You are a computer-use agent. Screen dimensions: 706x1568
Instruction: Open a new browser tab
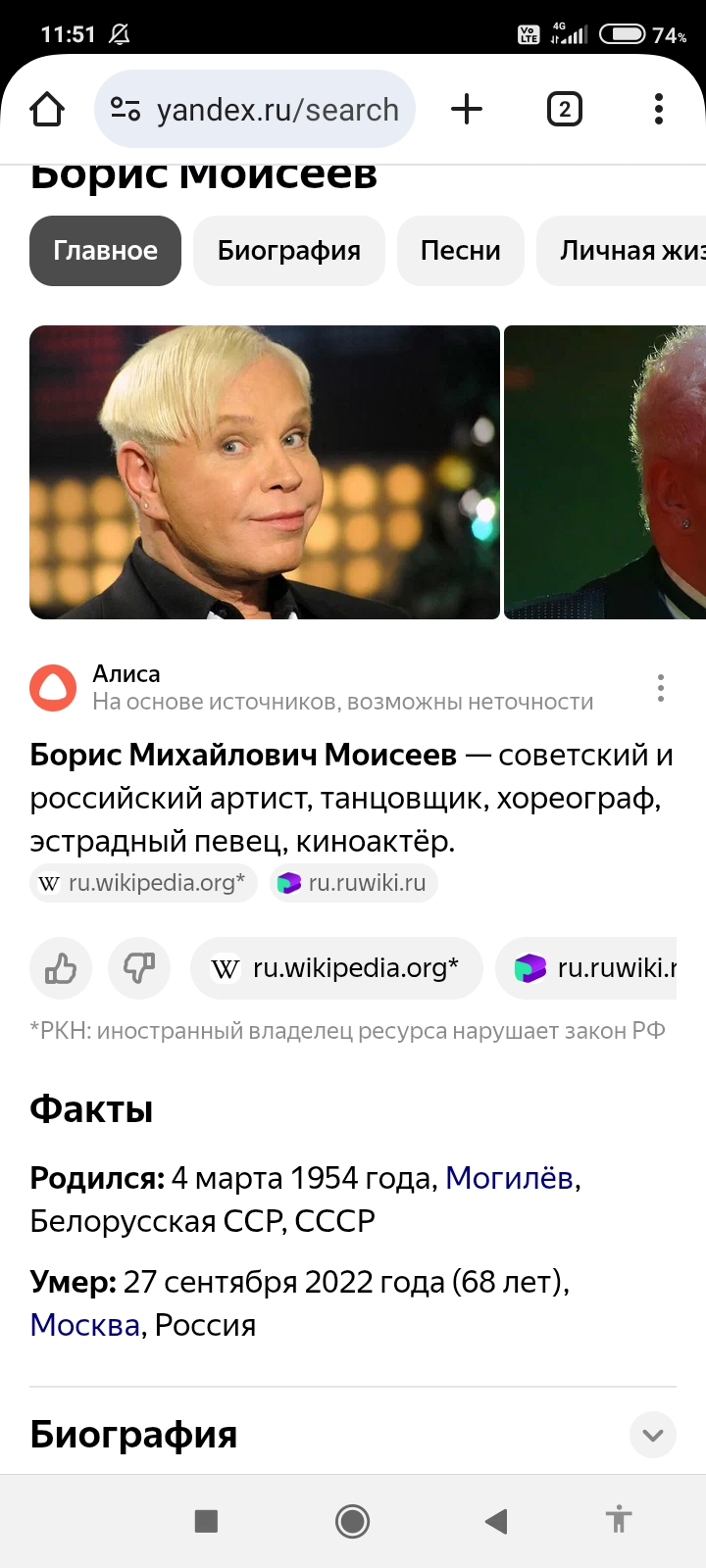(x=467, y=109)
